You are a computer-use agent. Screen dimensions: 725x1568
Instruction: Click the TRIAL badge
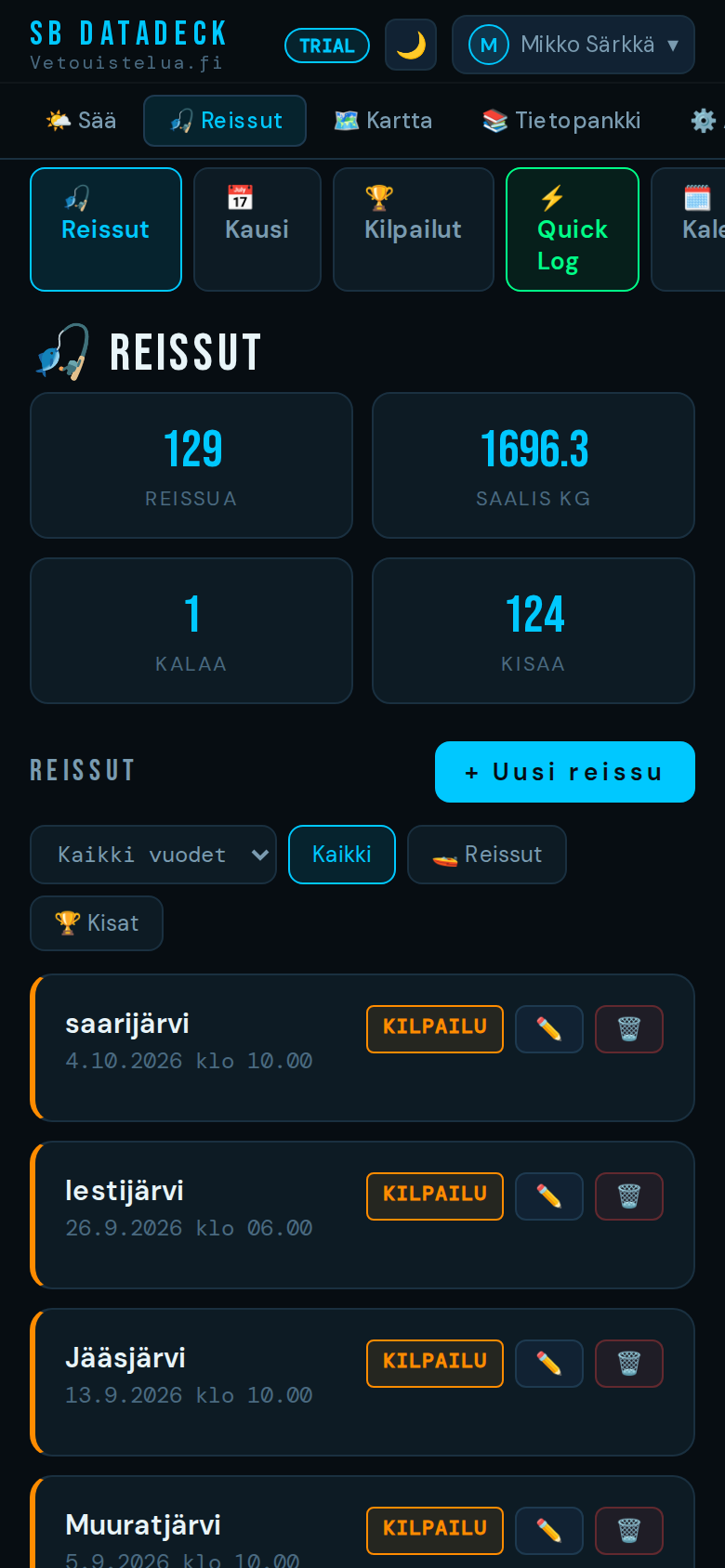[x=327, y=45]
